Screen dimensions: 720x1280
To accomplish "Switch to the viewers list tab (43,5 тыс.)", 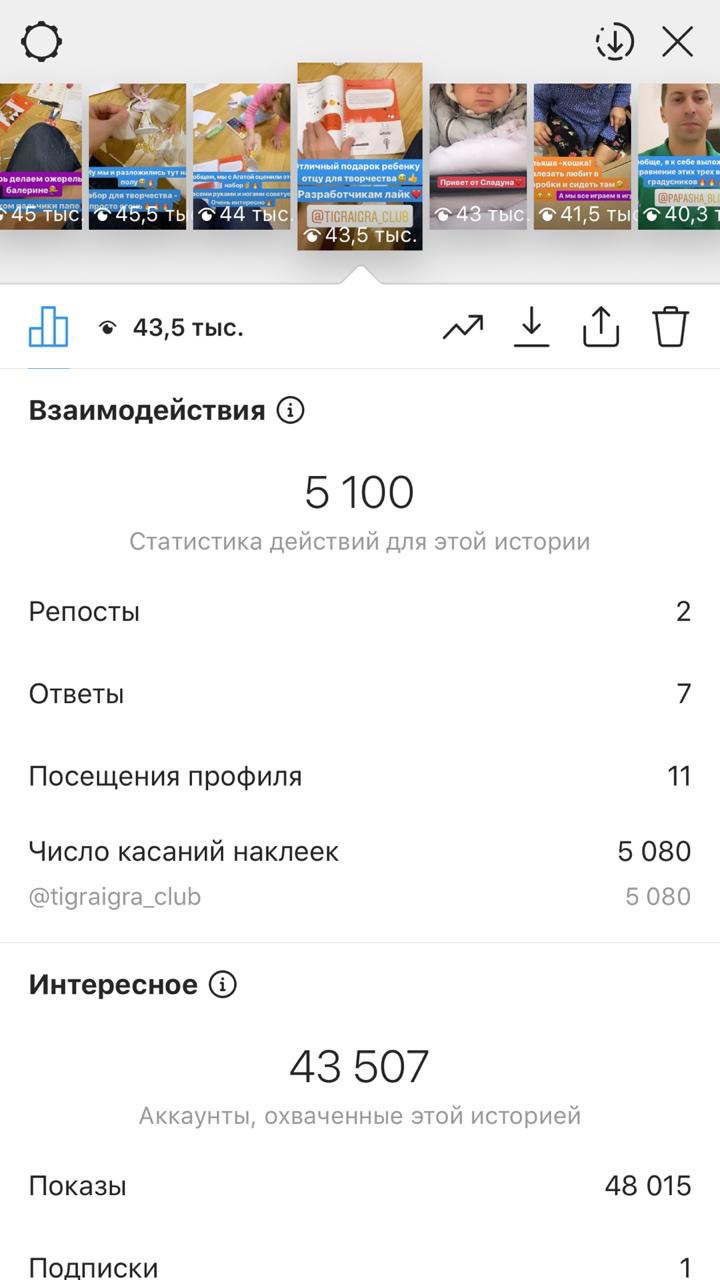I will (x=171, y=327).
